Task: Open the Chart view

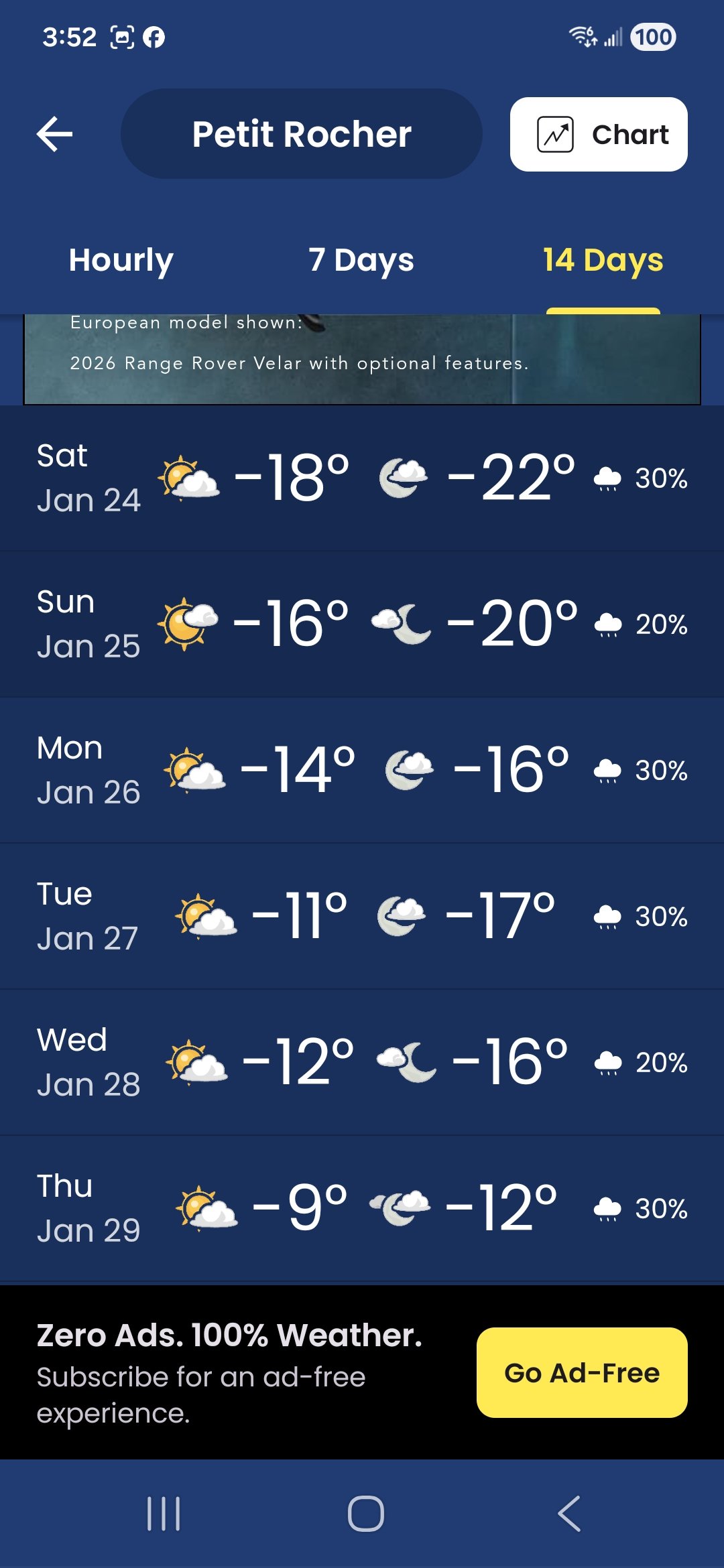Action: point(598,134)
